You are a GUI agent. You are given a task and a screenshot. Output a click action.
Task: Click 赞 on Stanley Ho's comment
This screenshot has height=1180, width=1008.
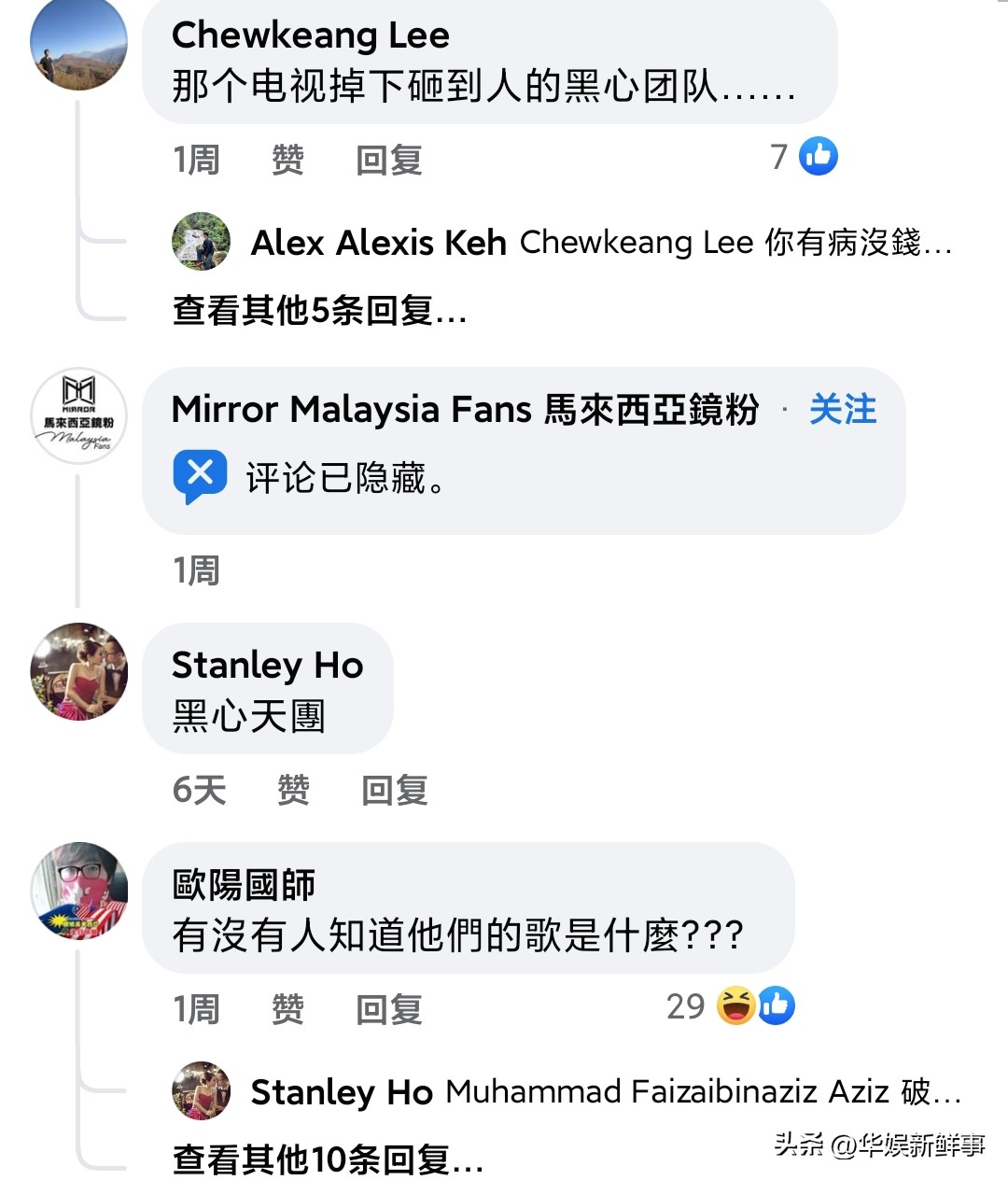291,790
